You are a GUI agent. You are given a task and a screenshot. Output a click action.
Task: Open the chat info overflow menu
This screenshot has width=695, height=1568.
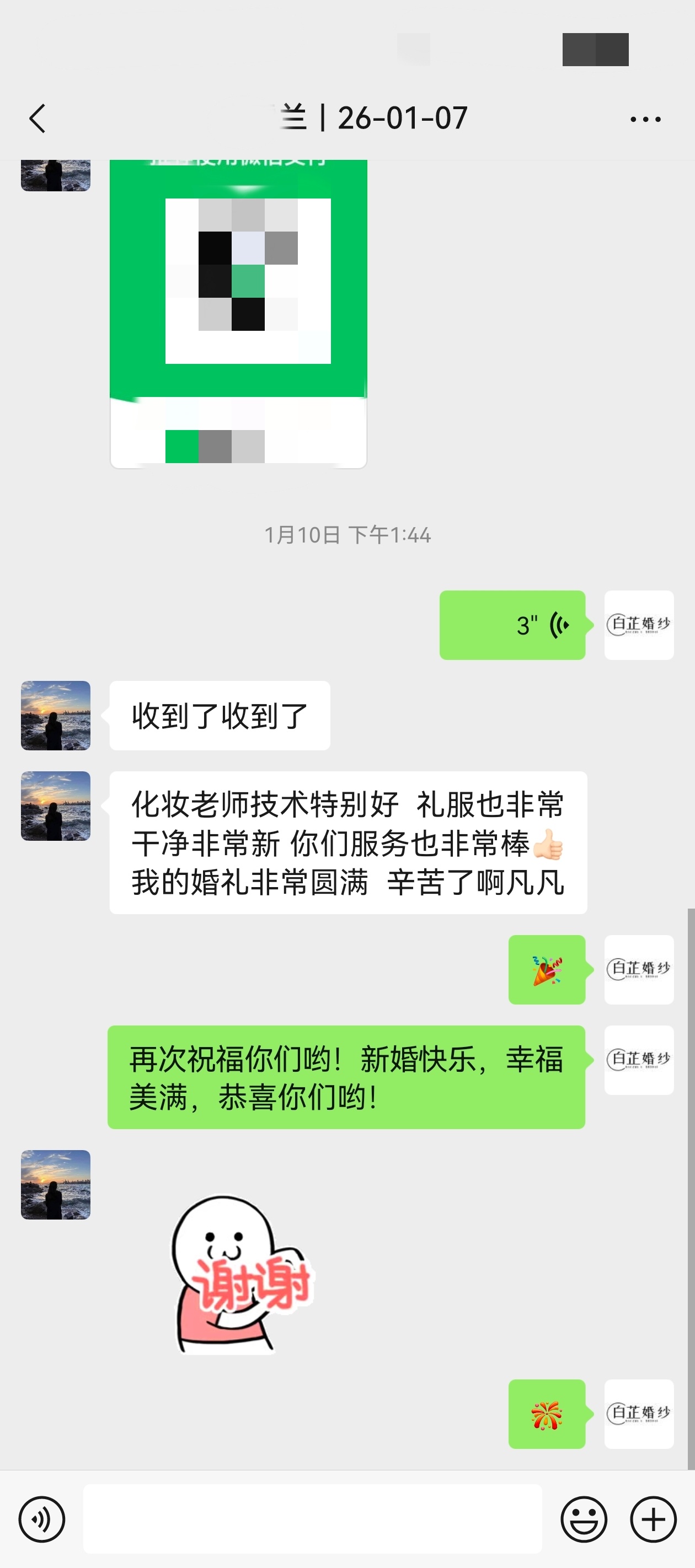click(645, 119)
